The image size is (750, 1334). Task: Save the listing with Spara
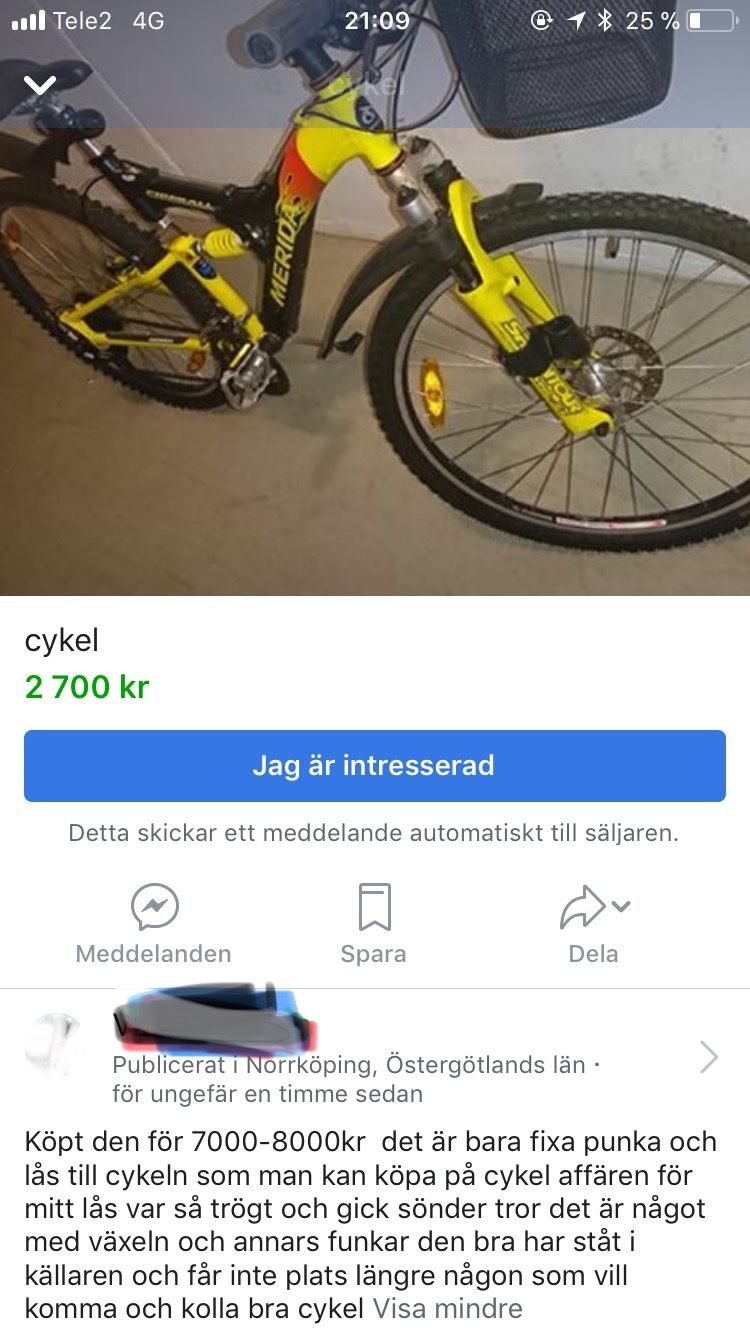(x=374, y=924)
